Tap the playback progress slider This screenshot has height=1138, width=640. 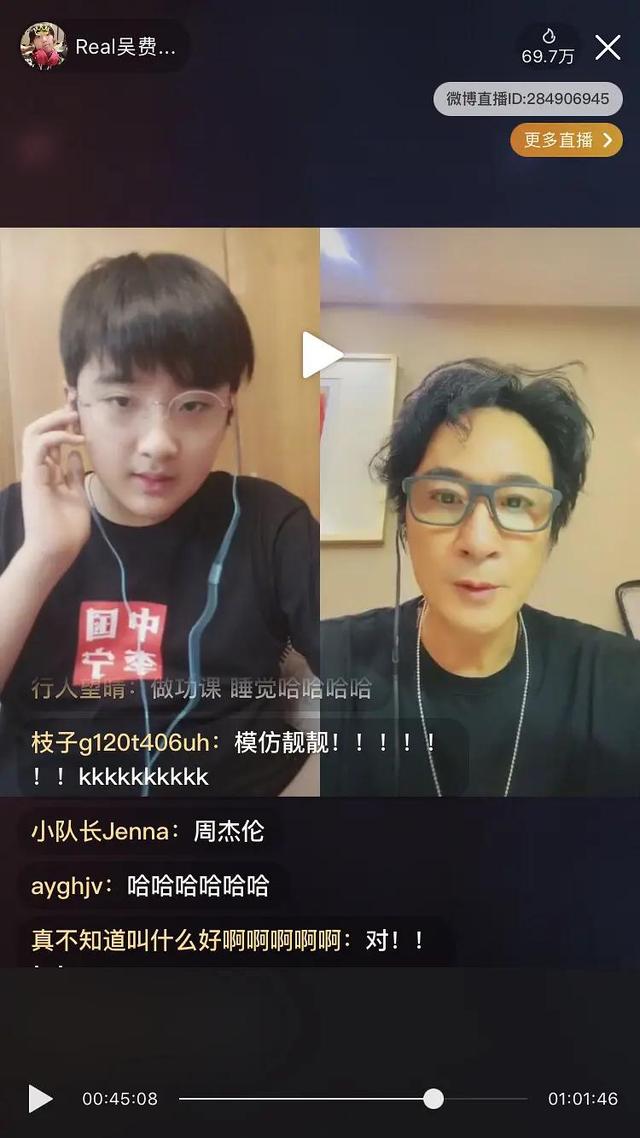433,1099
